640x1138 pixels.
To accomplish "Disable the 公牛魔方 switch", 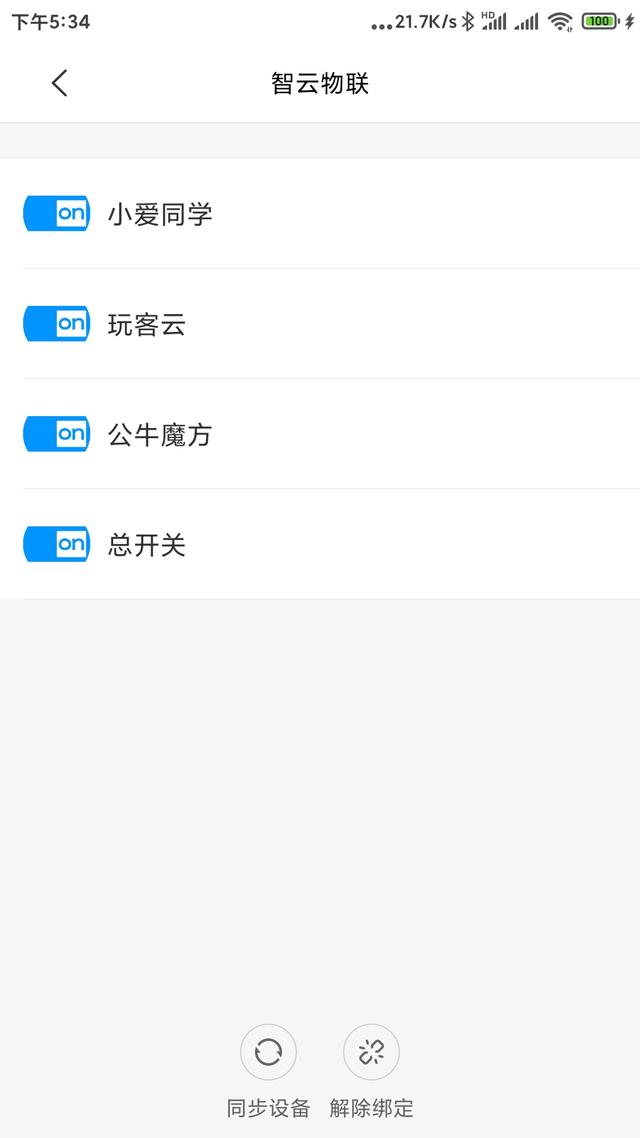I will click(x=57, y=434).
